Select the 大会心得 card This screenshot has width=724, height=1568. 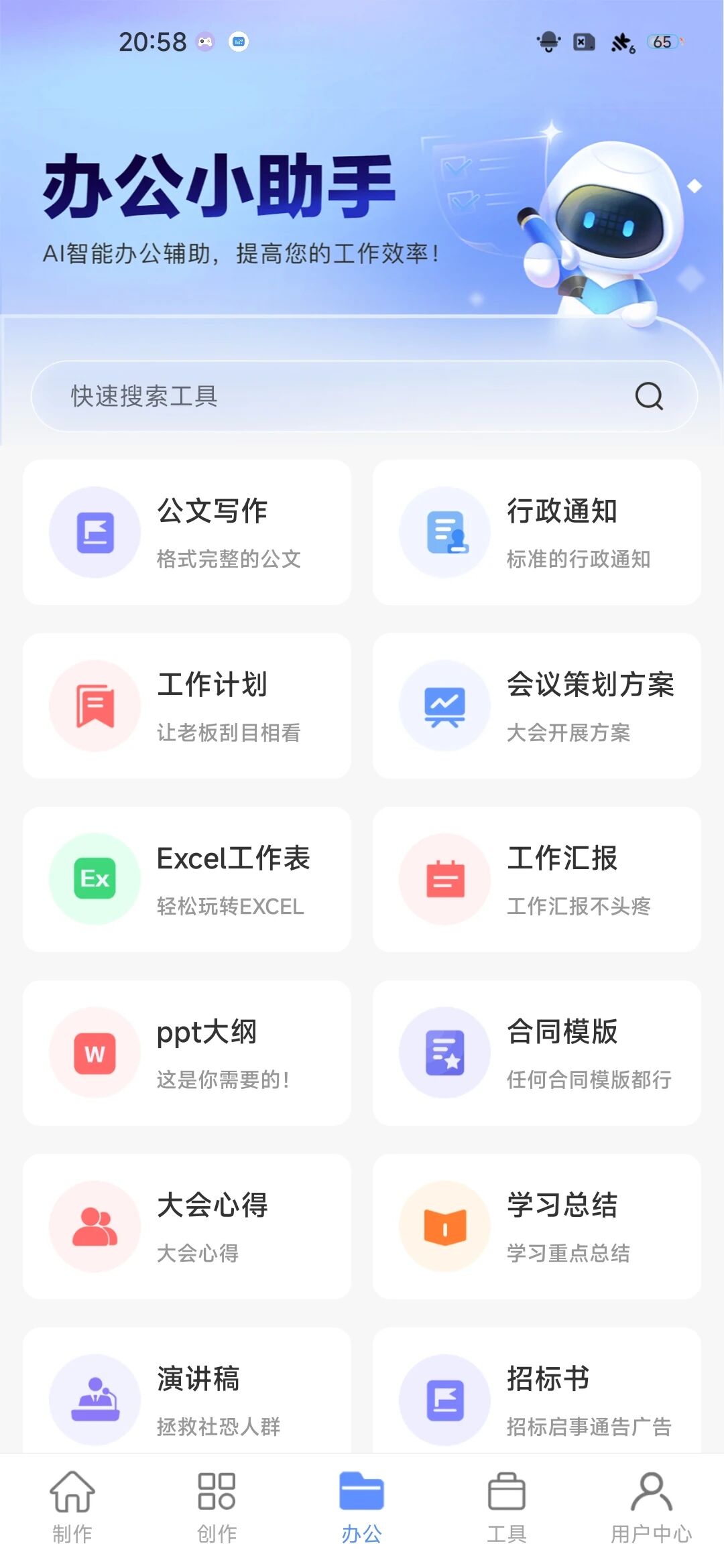[x=187, y=1226]
